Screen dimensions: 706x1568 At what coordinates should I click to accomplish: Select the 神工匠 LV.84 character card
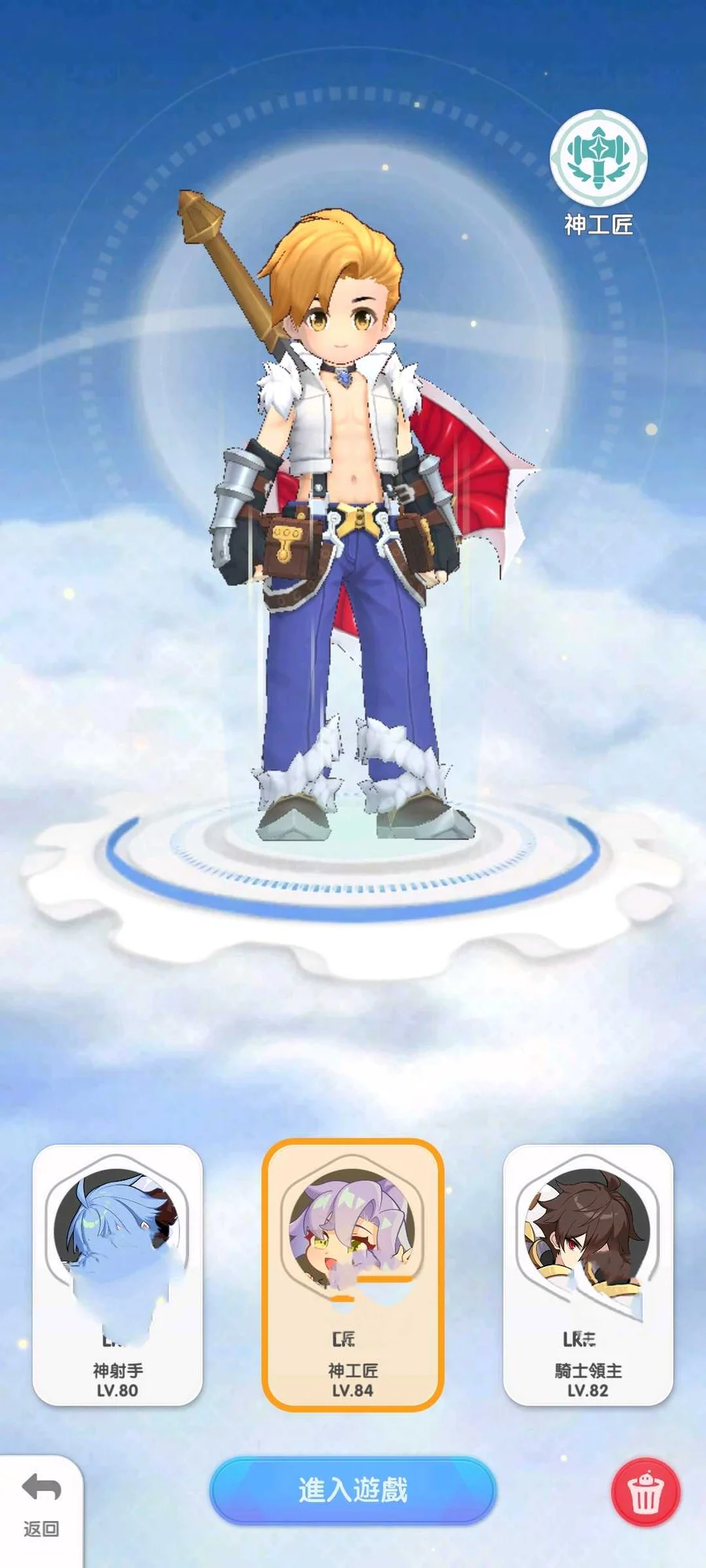coord(353,1275)
